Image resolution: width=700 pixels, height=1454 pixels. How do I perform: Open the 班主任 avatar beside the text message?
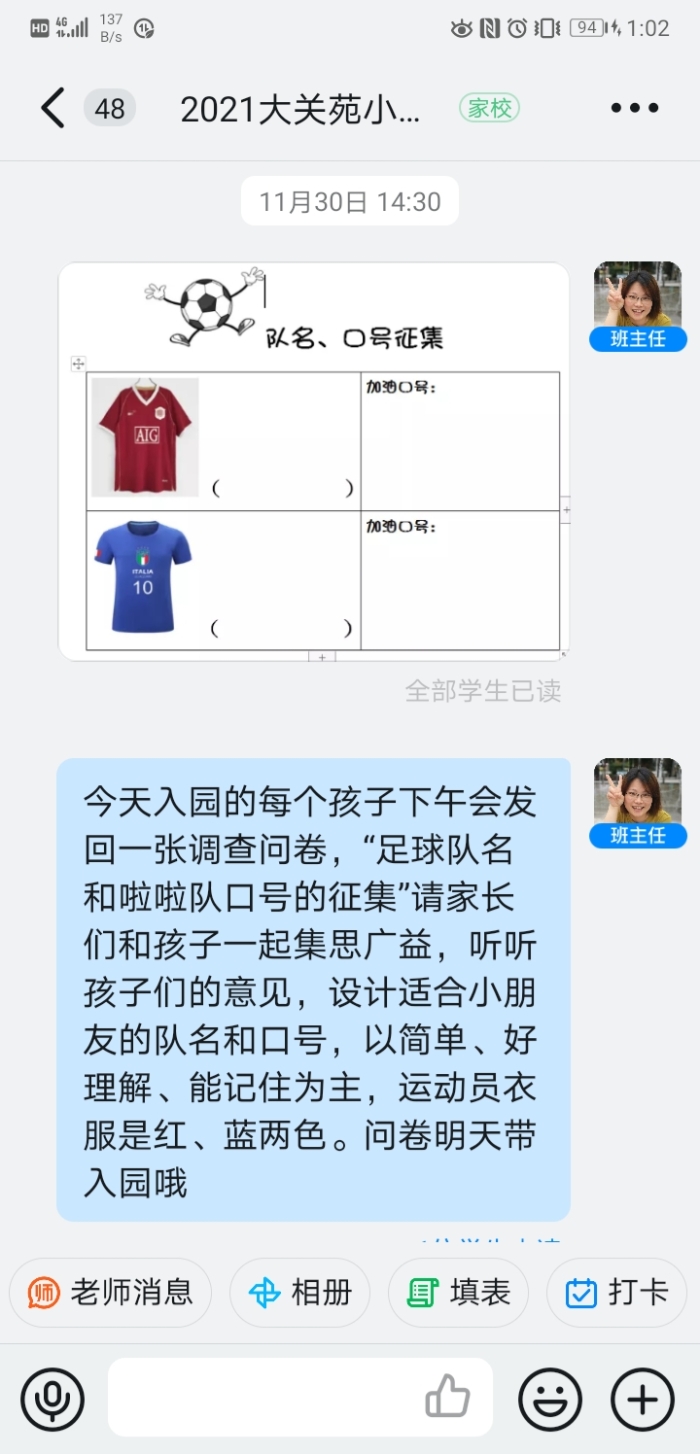638,793
